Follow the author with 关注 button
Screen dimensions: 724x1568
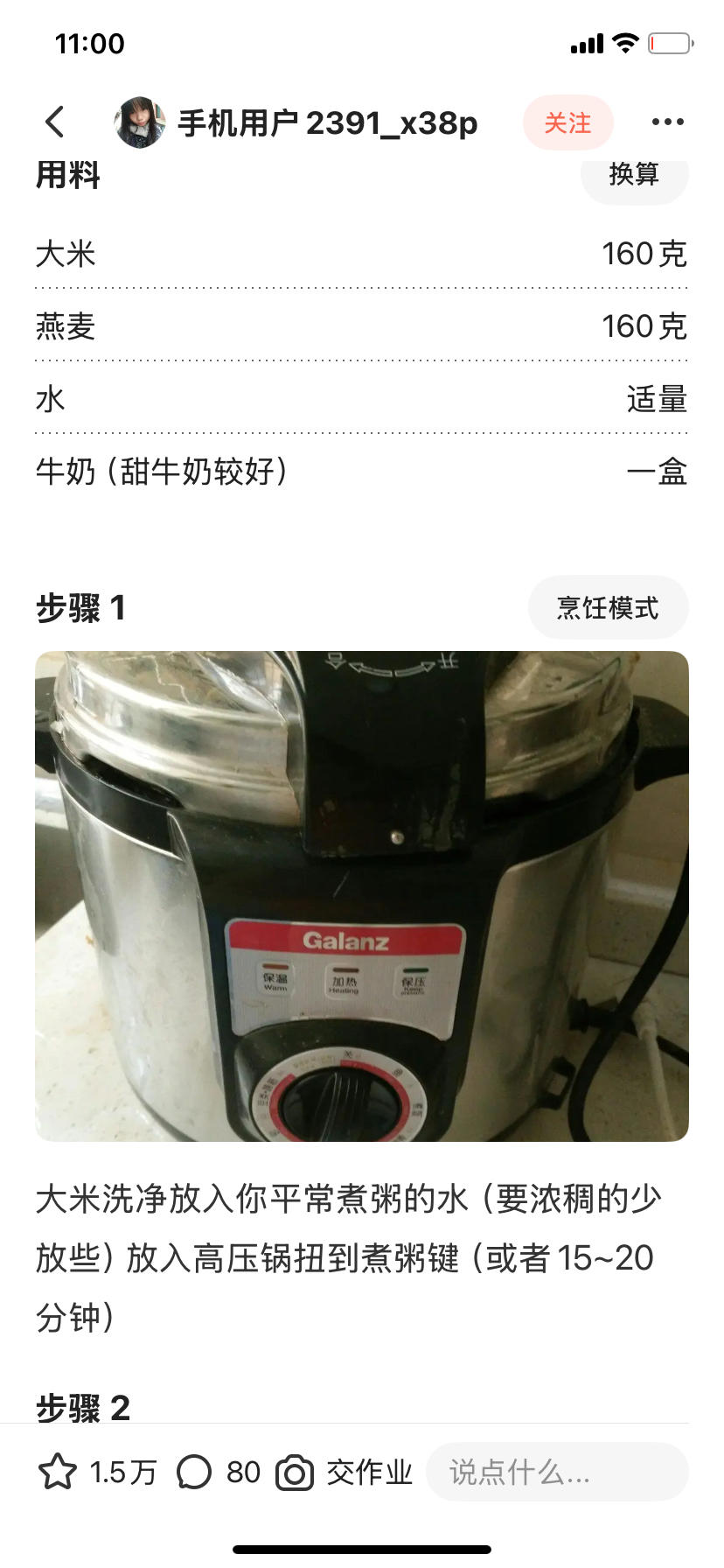pyautogui.click(x=567, y=122)
